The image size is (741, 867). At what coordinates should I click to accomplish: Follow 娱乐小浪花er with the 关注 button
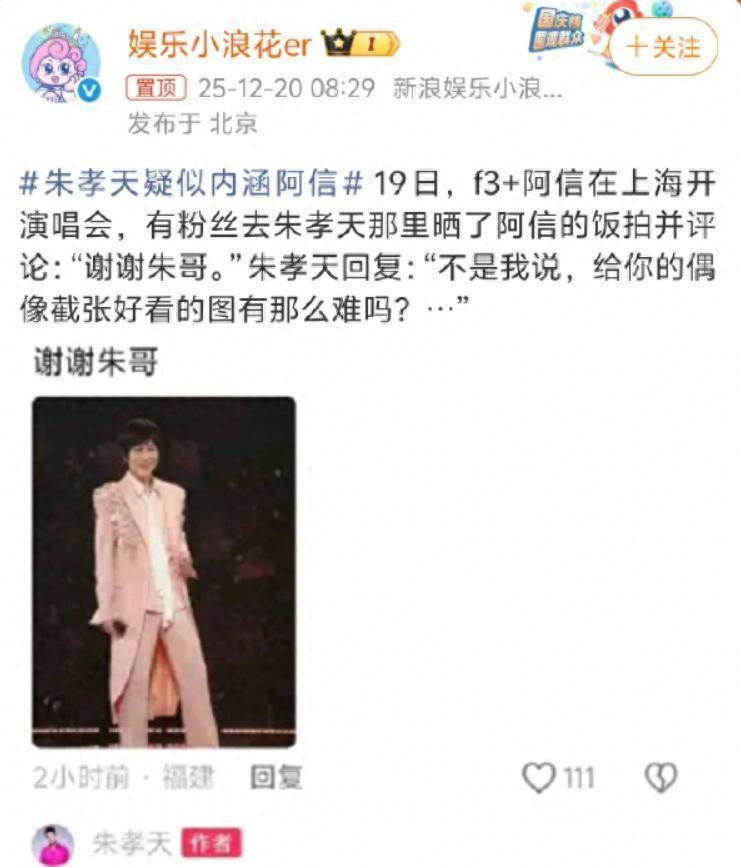[x=664, y=46]
